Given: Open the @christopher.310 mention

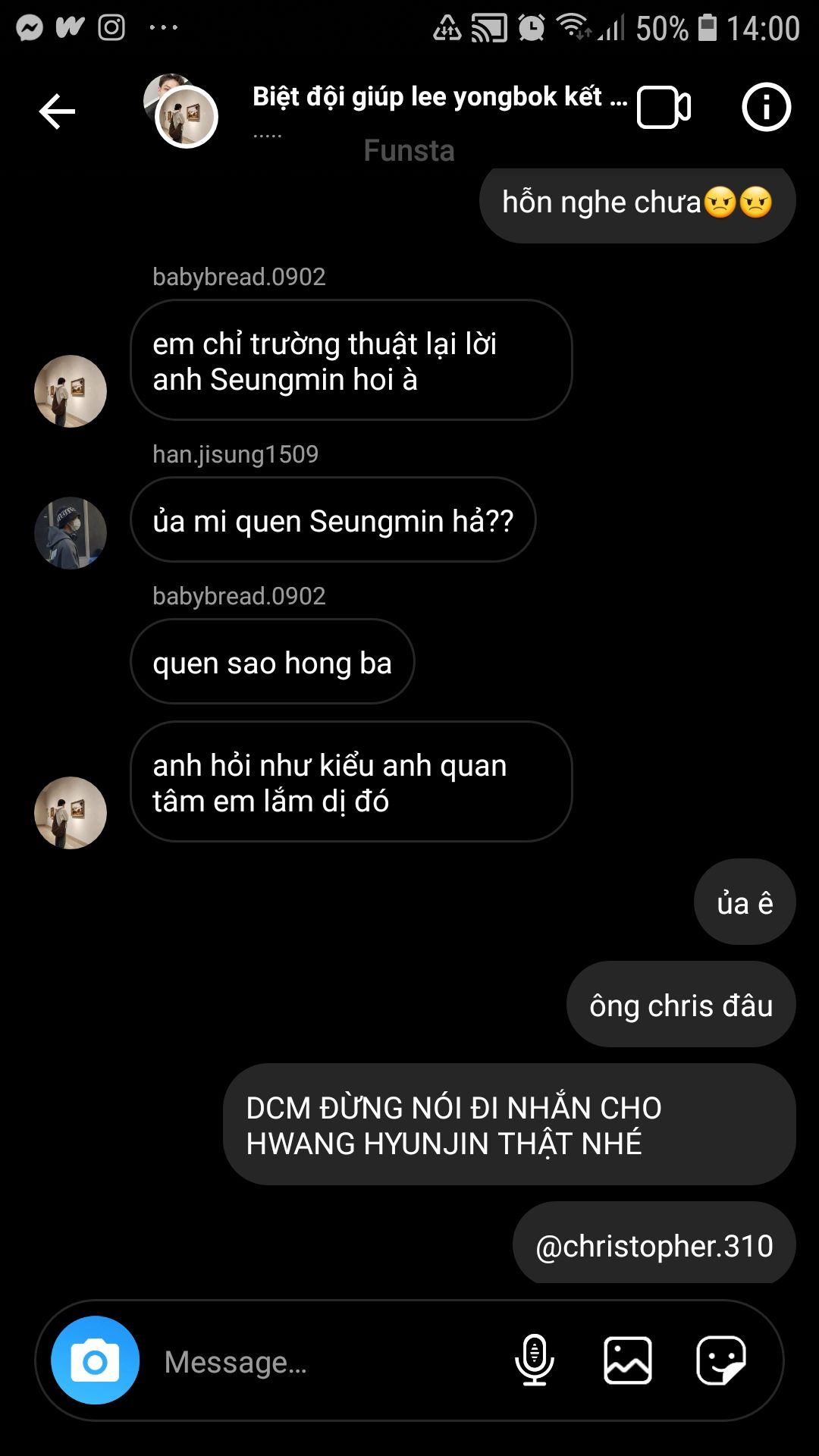Looking at the screenshot, I should (x=654, y=1246).
